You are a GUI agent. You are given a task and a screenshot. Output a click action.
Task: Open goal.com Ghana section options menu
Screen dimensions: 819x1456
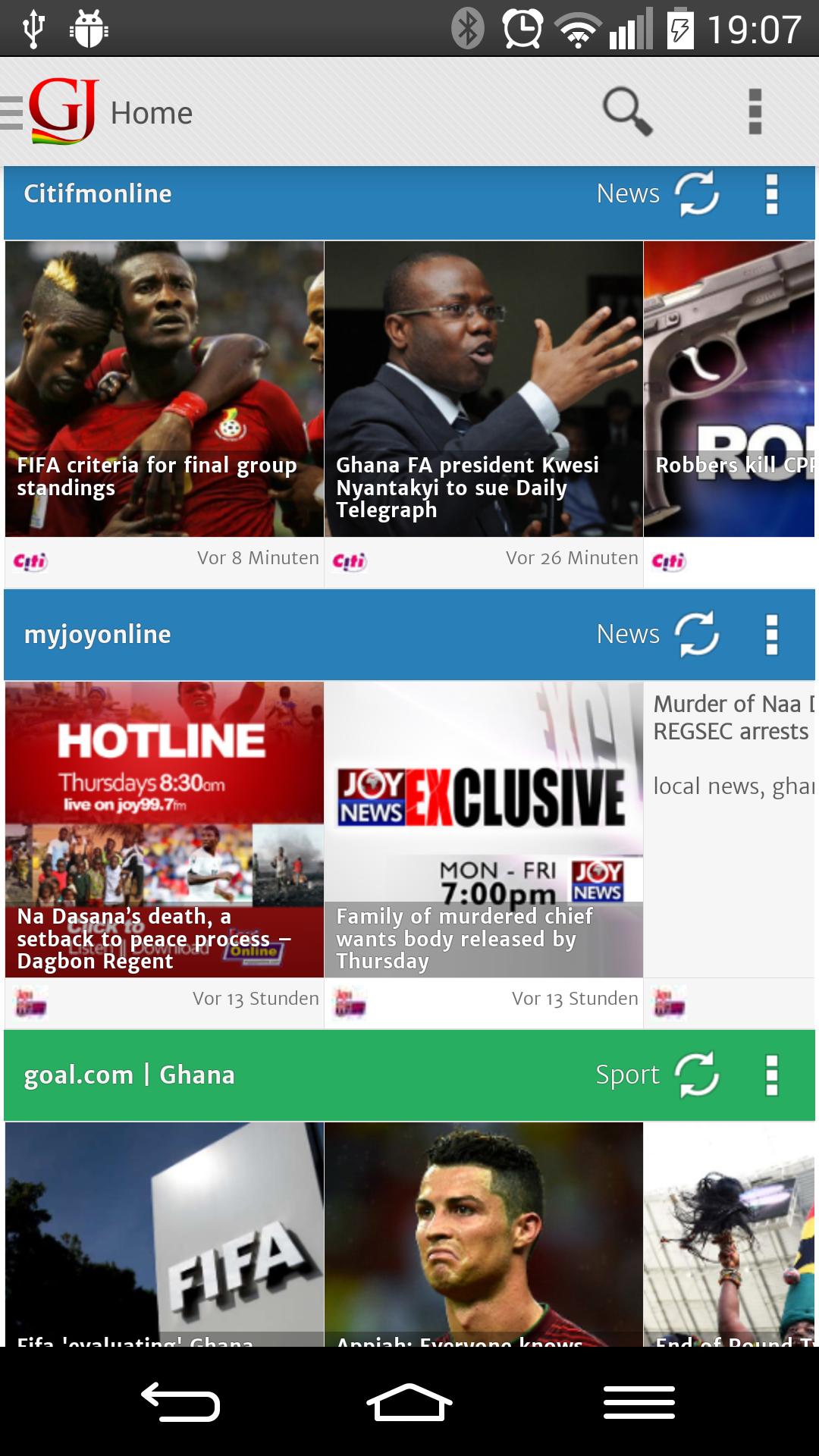[x=771, y=1075]
